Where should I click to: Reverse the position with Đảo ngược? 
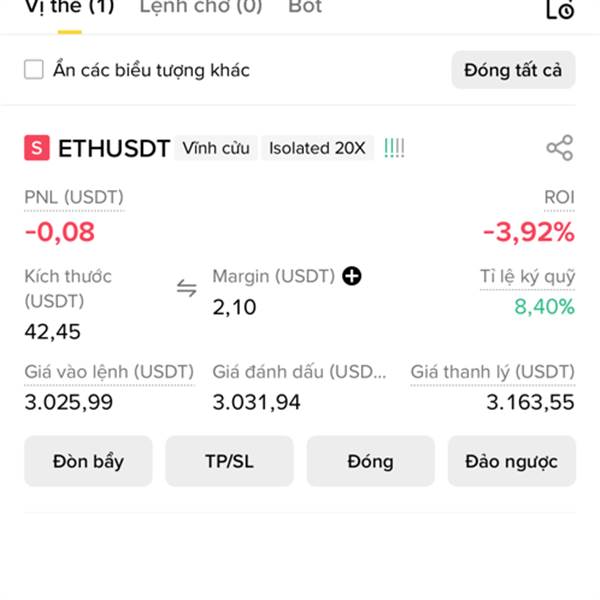click(512, 461)
